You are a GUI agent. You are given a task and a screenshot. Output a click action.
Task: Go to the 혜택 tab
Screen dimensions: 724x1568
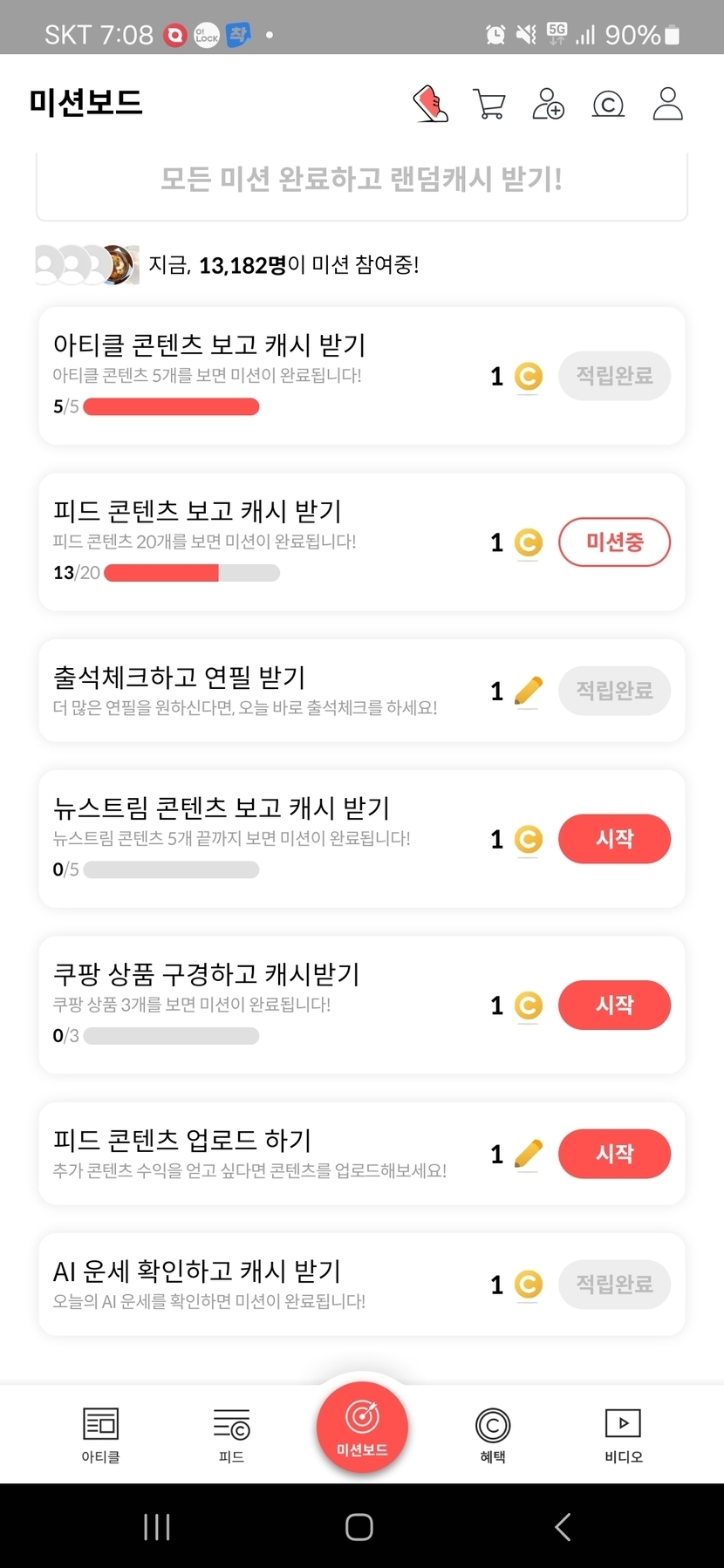click(493, 1435)
